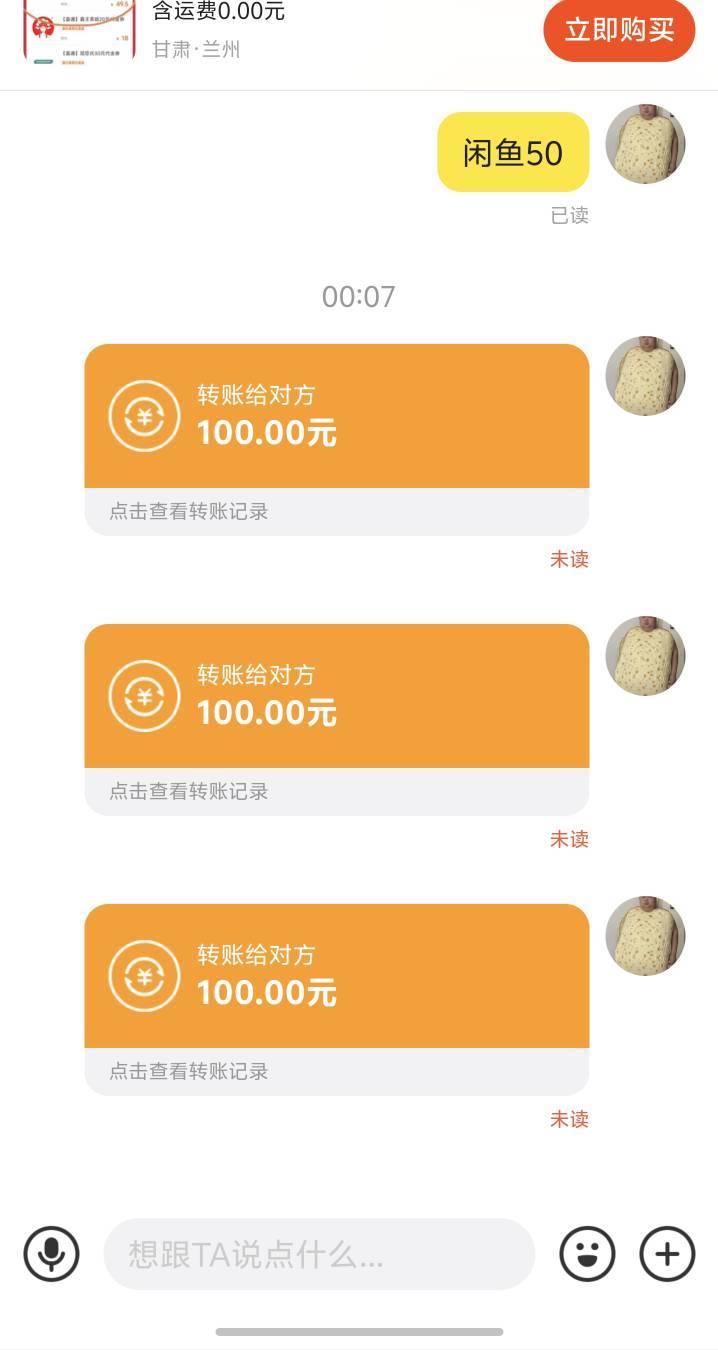View the profile avatar beside the 闲鱼50 message
Viewport: 718px width, 1350px height.
645,144
